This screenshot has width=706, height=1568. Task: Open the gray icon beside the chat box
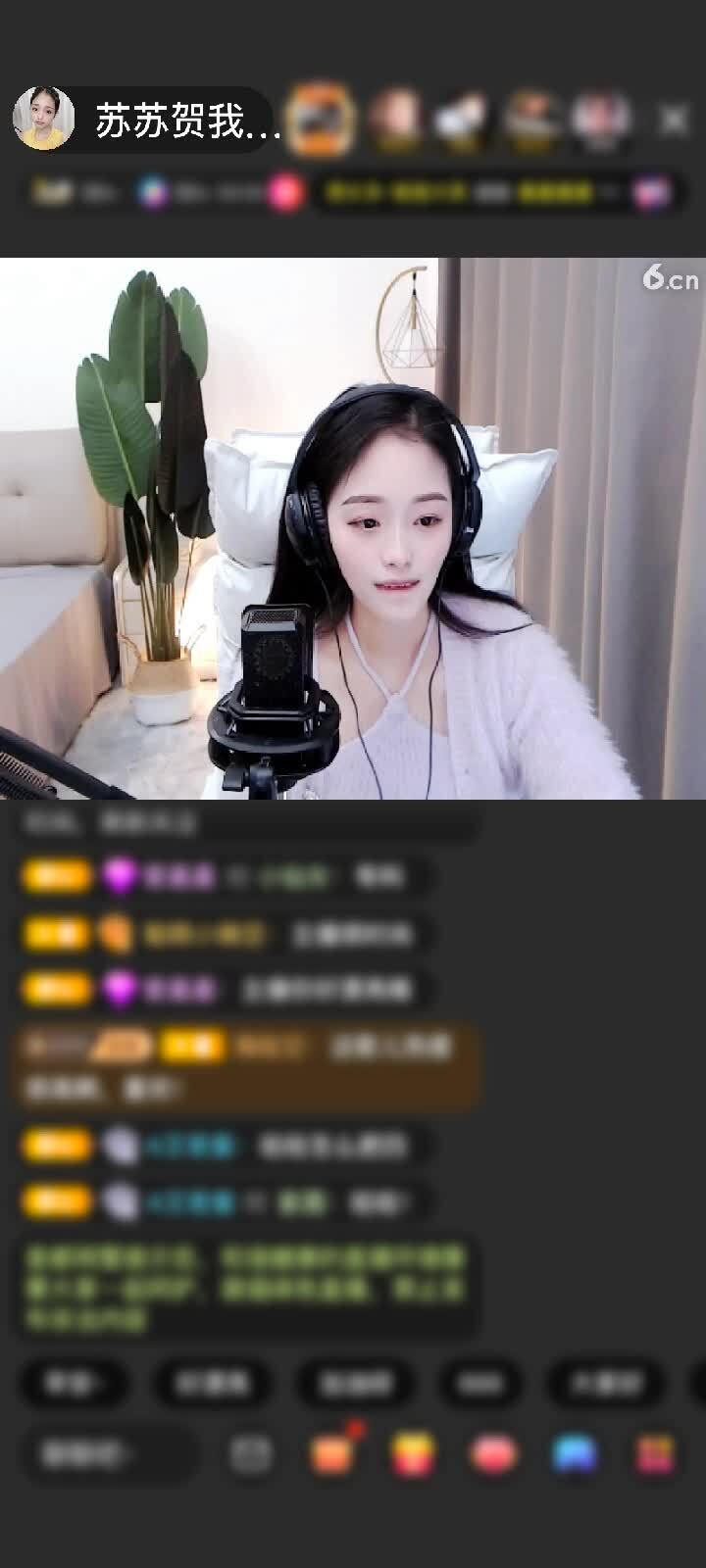251,1454
